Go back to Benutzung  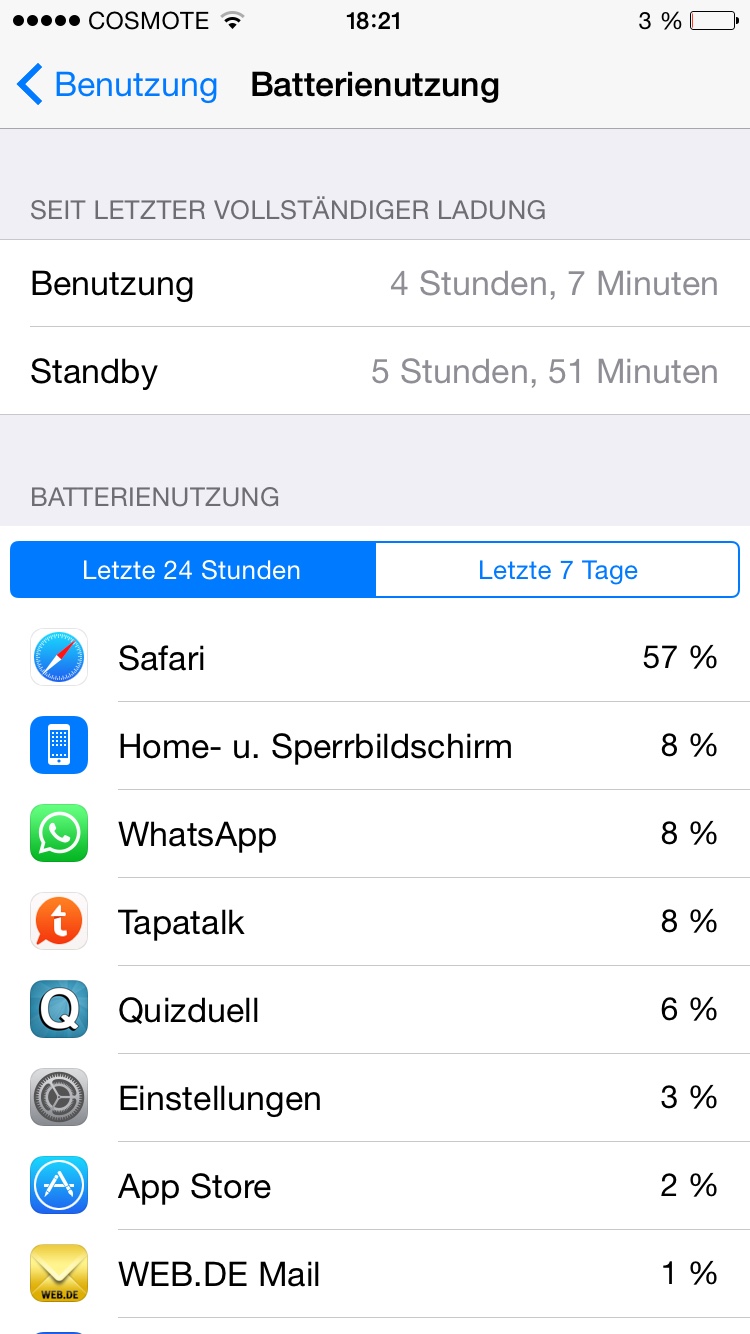(117, 85)
